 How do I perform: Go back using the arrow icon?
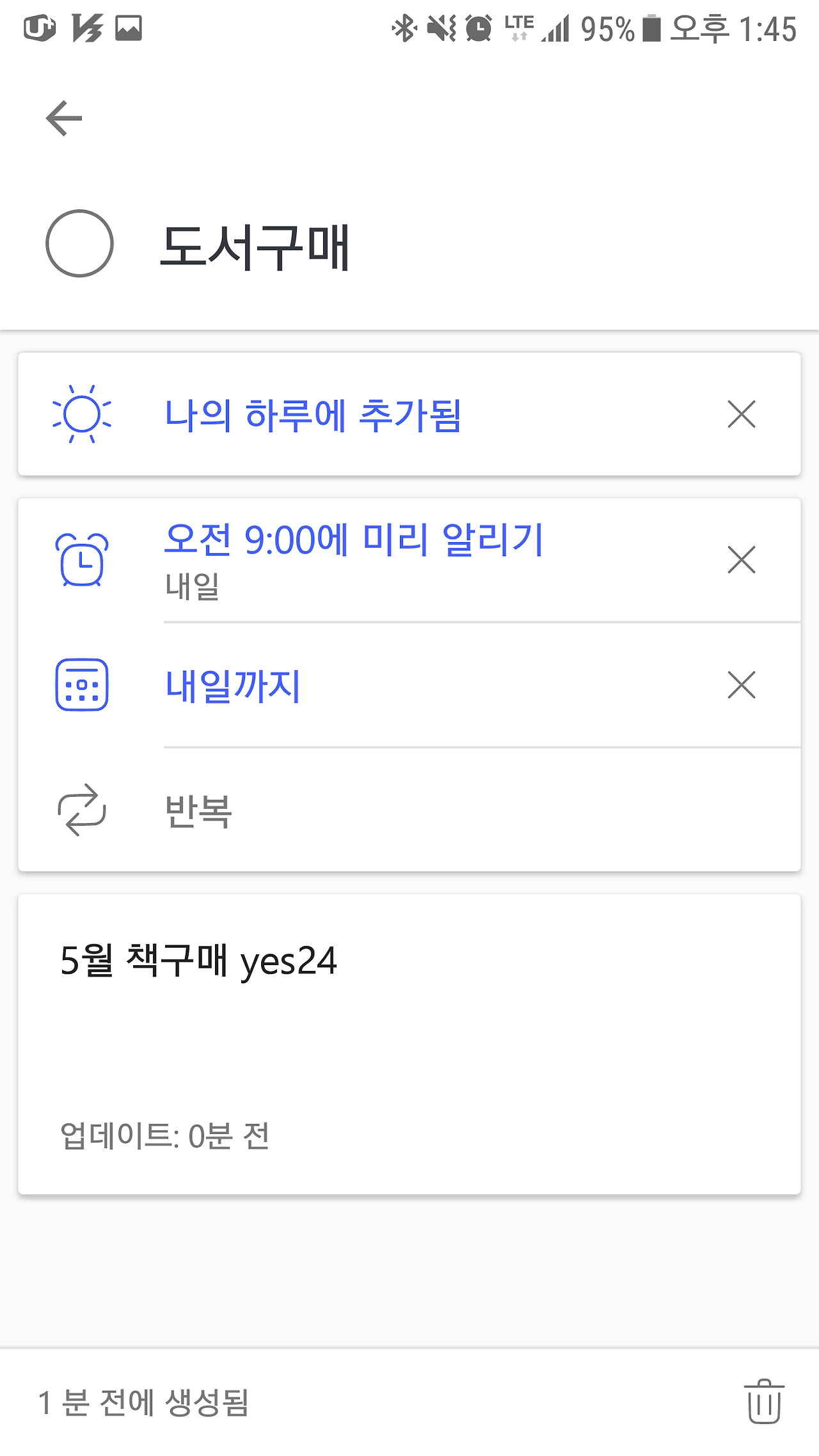coord(64,118)
